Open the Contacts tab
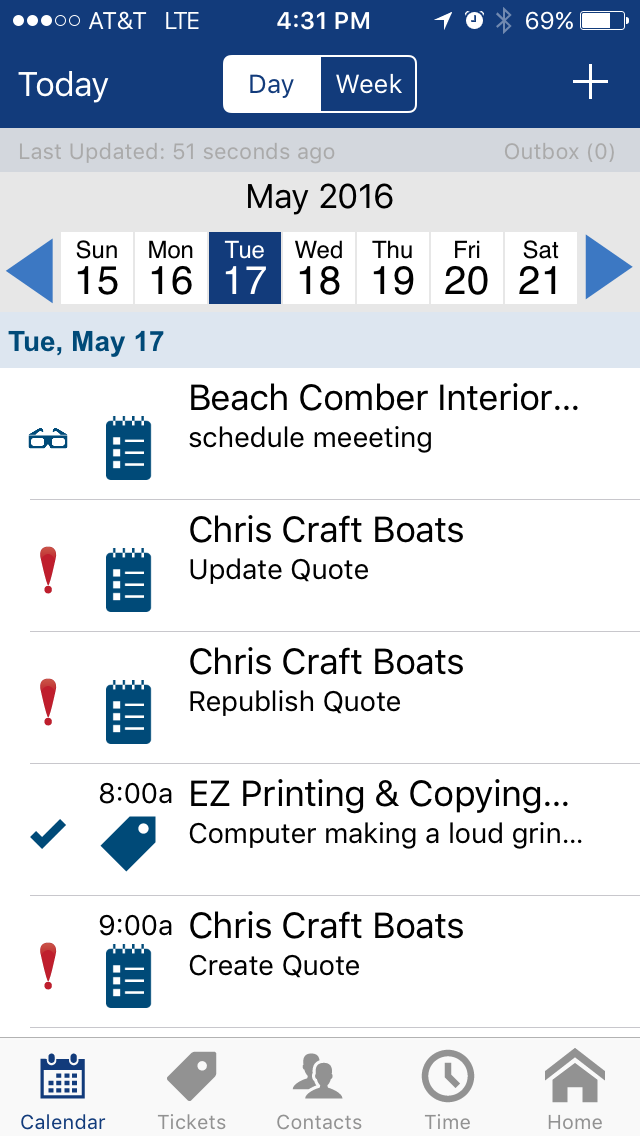This screenshot has height=1136, width=640. pos(319,1090)
